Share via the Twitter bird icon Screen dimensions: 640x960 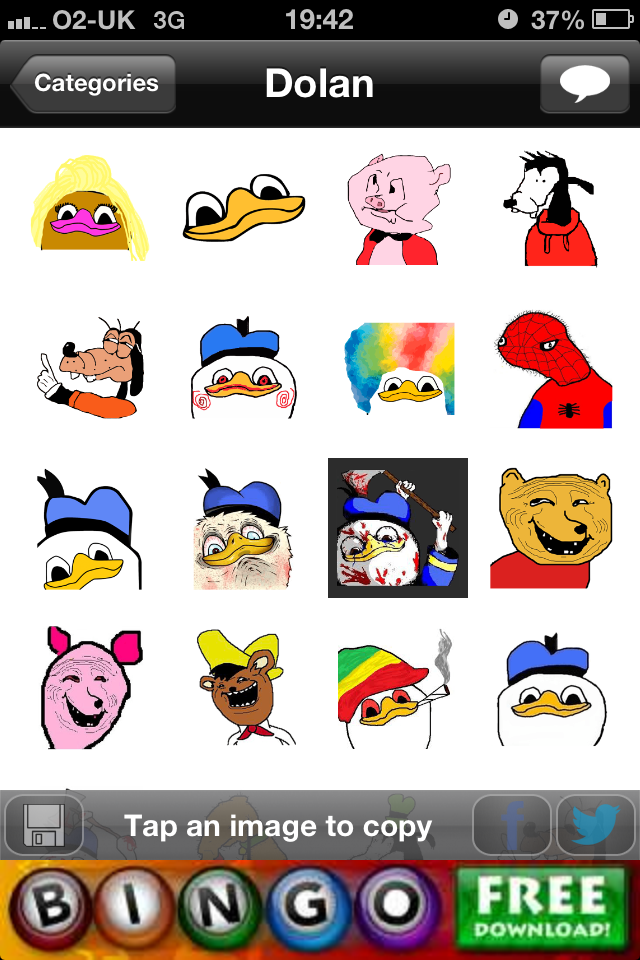[596, 826]
